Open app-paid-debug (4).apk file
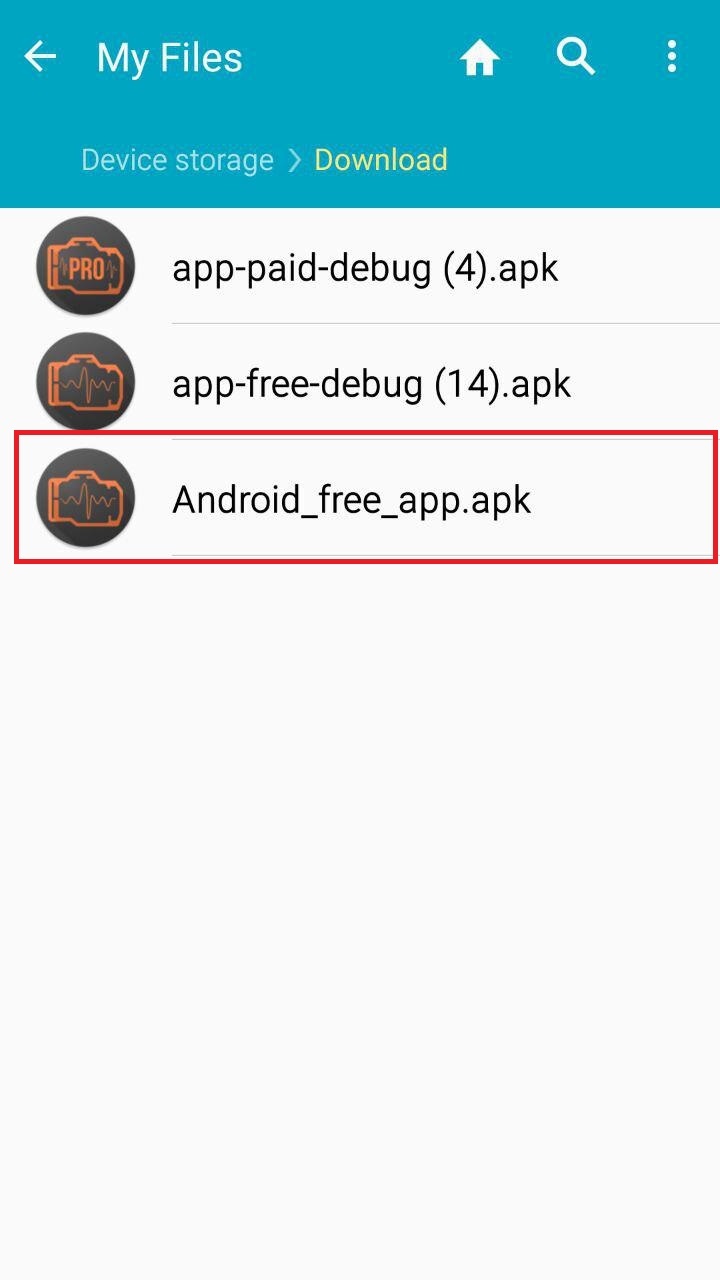The image size is (720, 1280). [x=365, y=267]
